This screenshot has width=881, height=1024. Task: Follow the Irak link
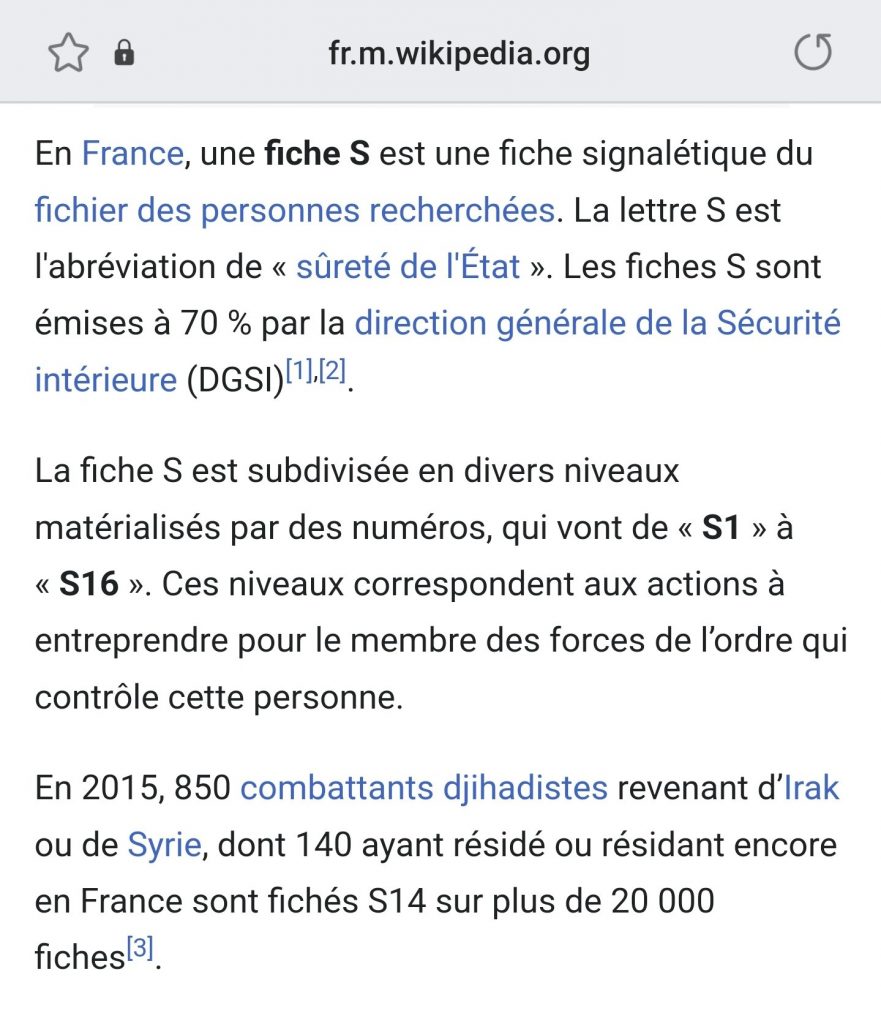[810, 788]
